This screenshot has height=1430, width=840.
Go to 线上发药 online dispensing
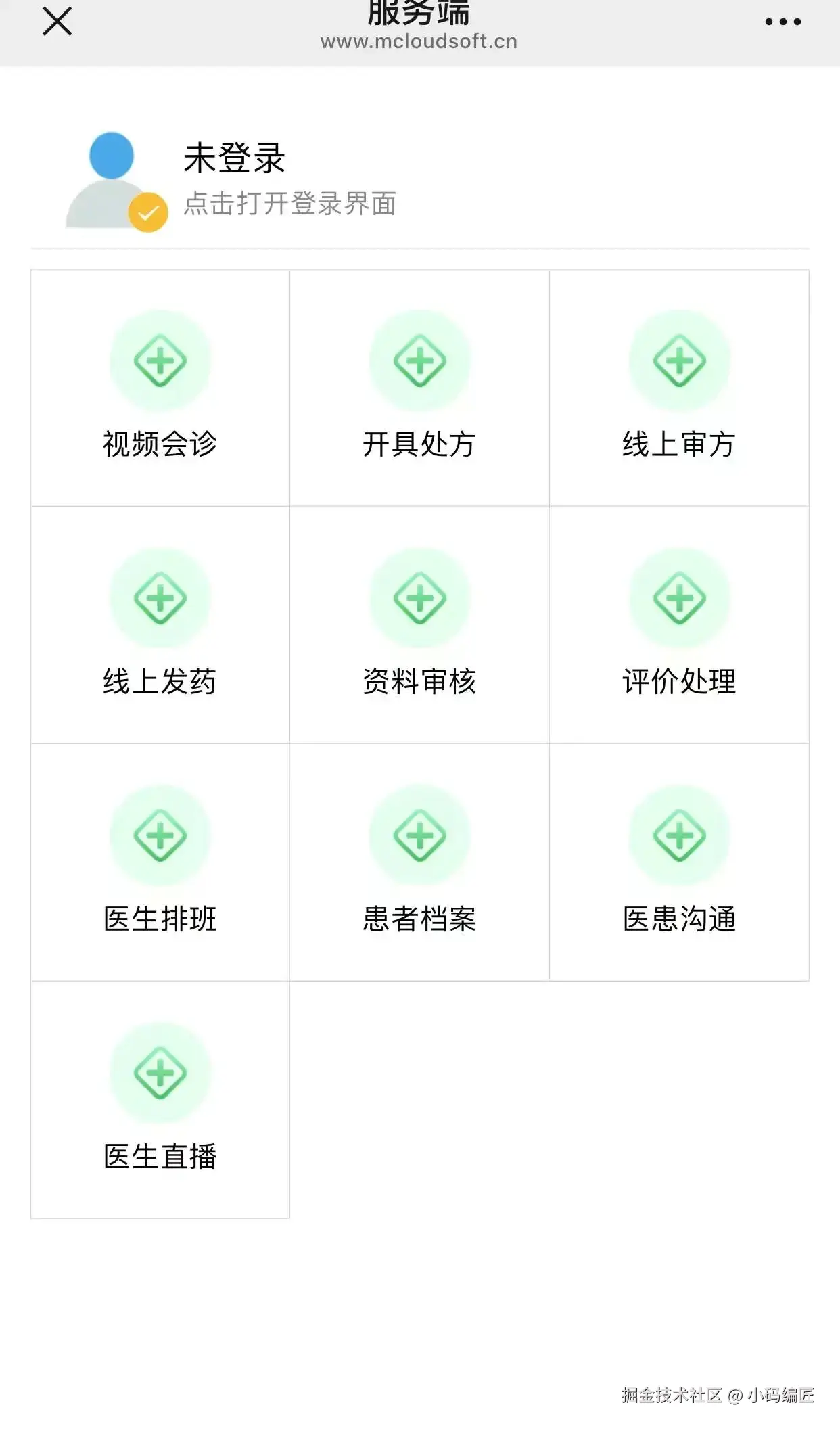coord(160,624)
